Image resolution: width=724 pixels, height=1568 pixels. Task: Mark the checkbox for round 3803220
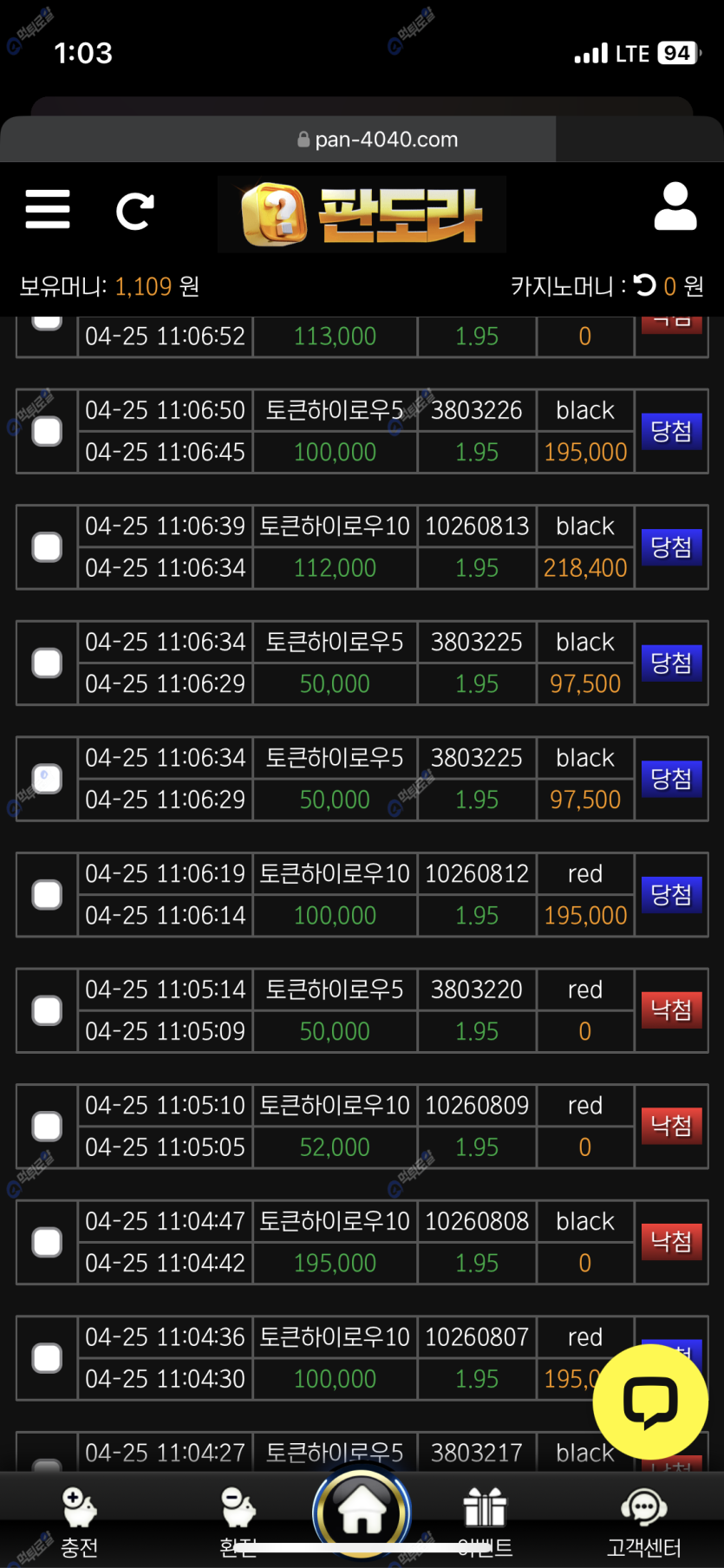47,1010
